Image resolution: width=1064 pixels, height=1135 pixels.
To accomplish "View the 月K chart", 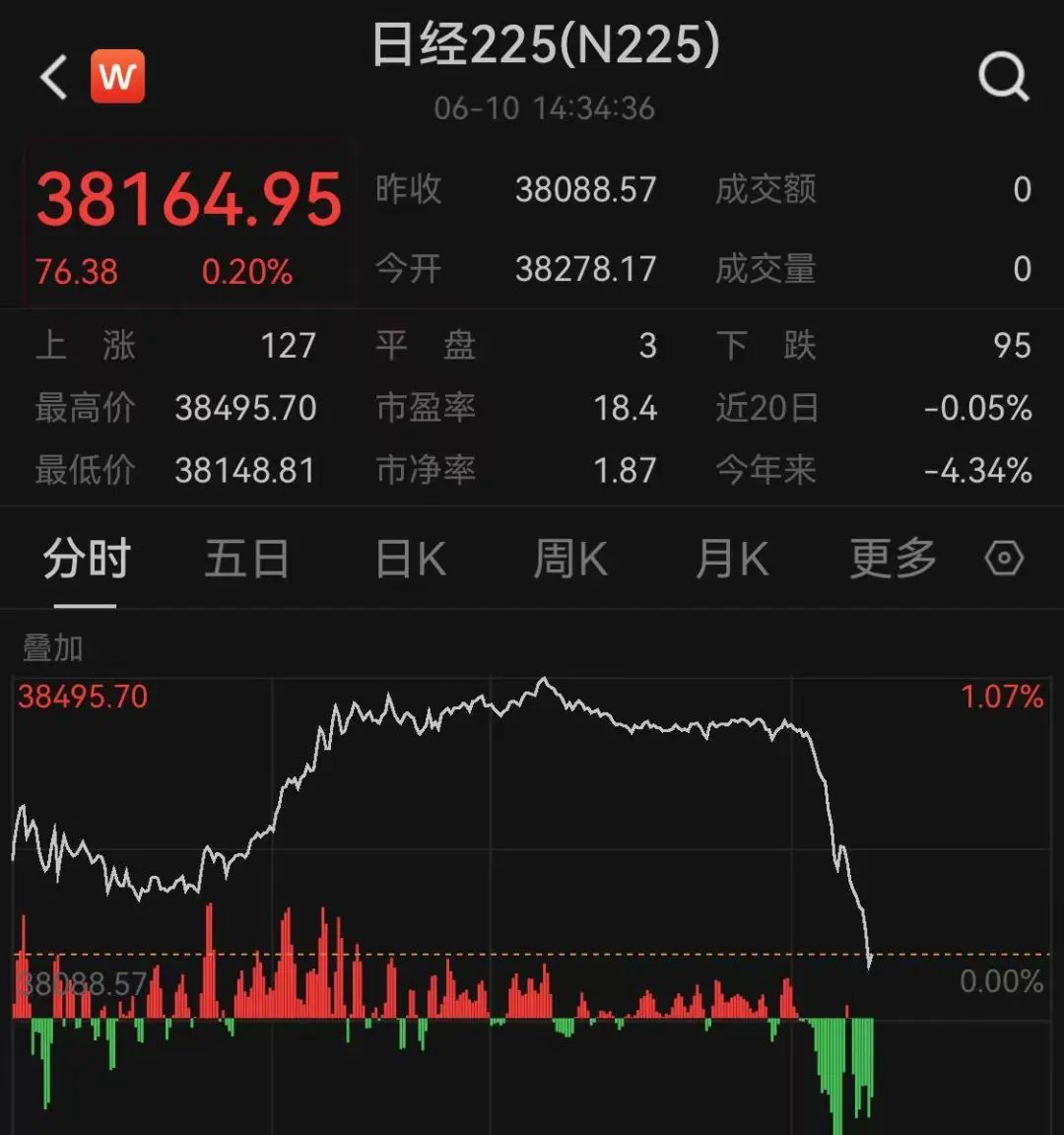I will (x=731, y=560).
